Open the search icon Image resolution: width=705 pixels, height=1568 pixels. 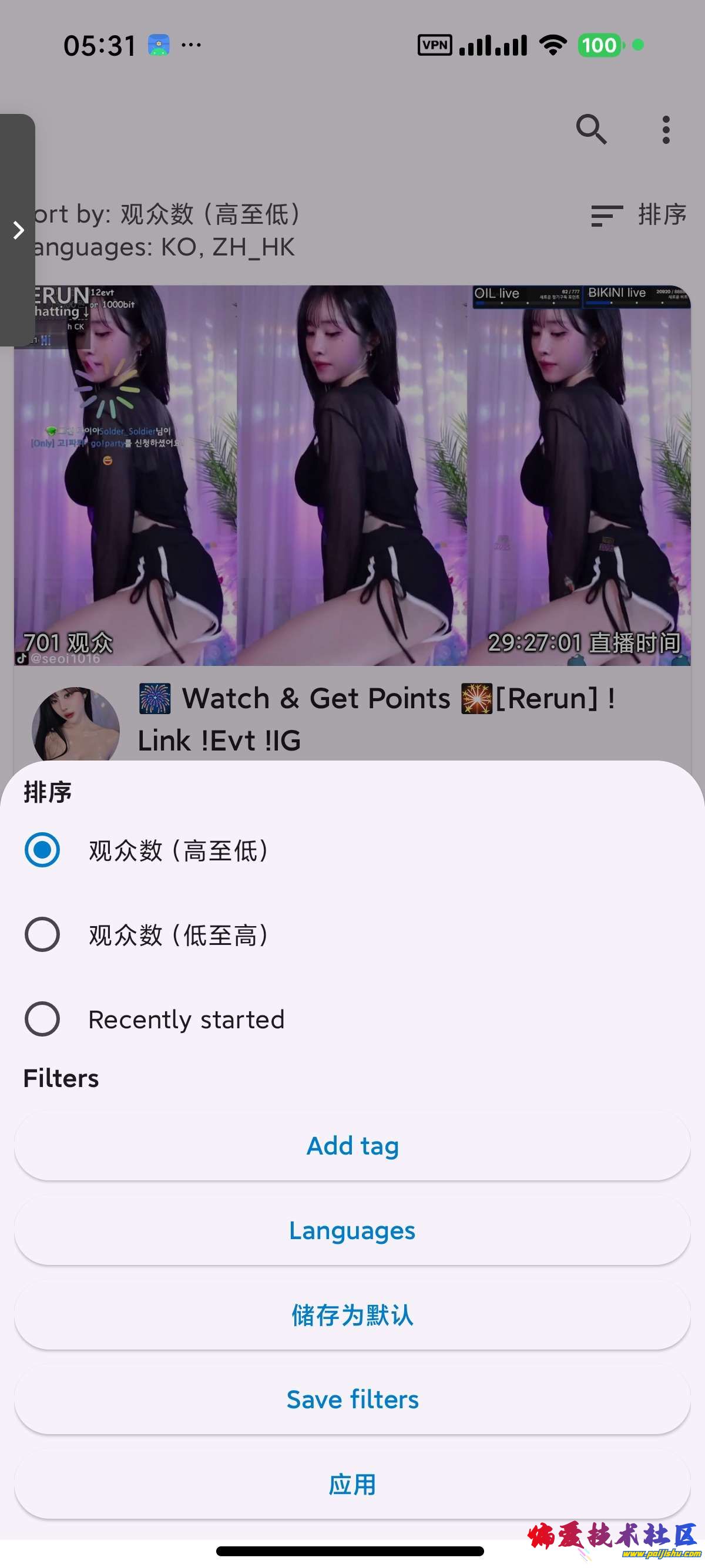point(591,130)
